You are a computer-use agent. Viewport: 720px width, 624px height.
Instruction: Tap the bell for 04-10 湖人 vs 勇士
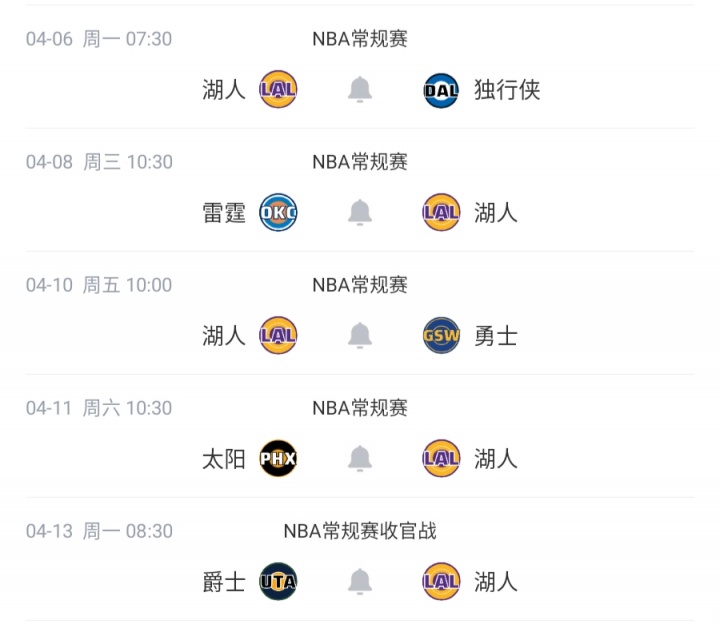(360, 336)
